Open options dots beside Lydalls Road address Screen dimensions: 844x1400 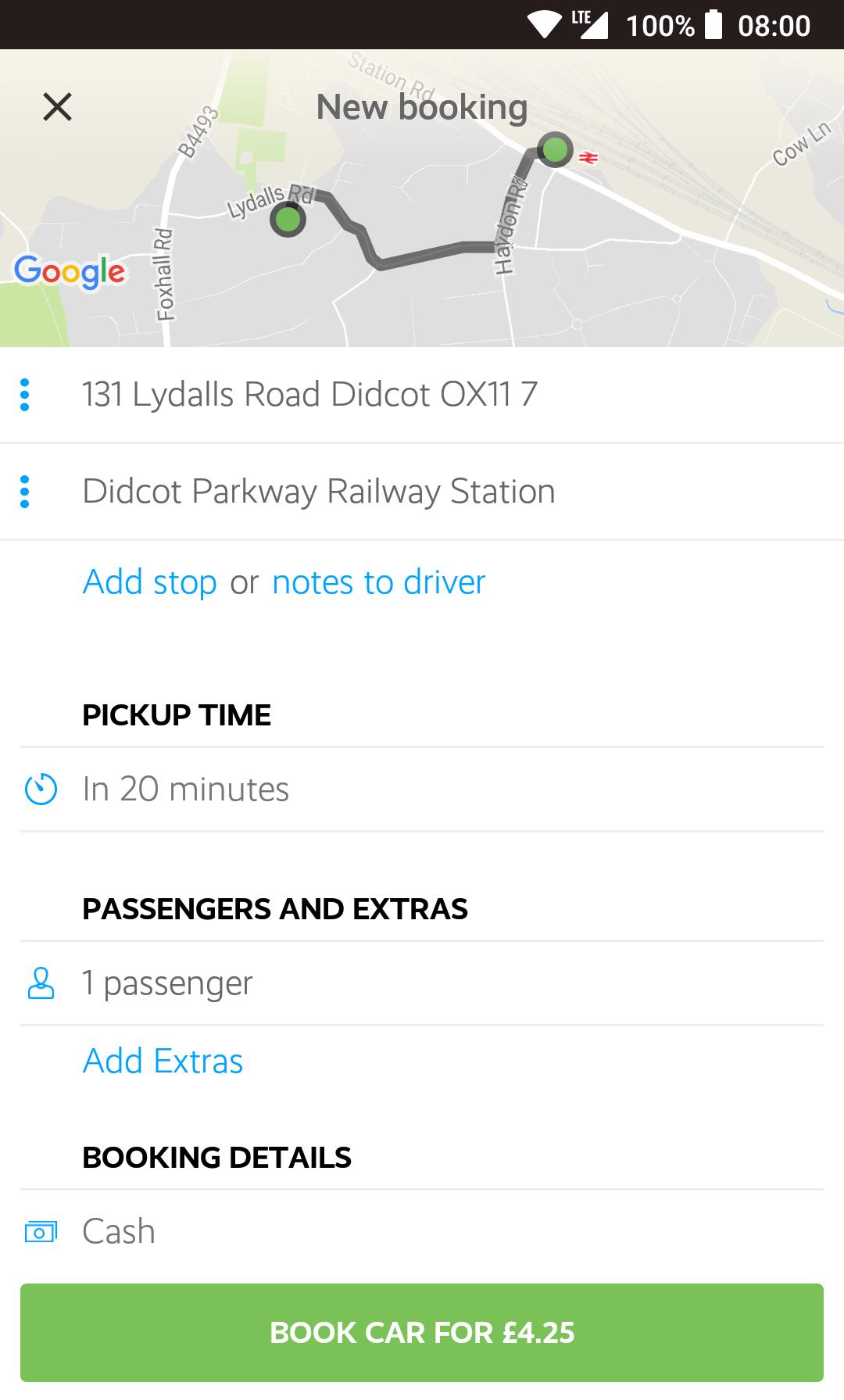click(x=25, y=395)
